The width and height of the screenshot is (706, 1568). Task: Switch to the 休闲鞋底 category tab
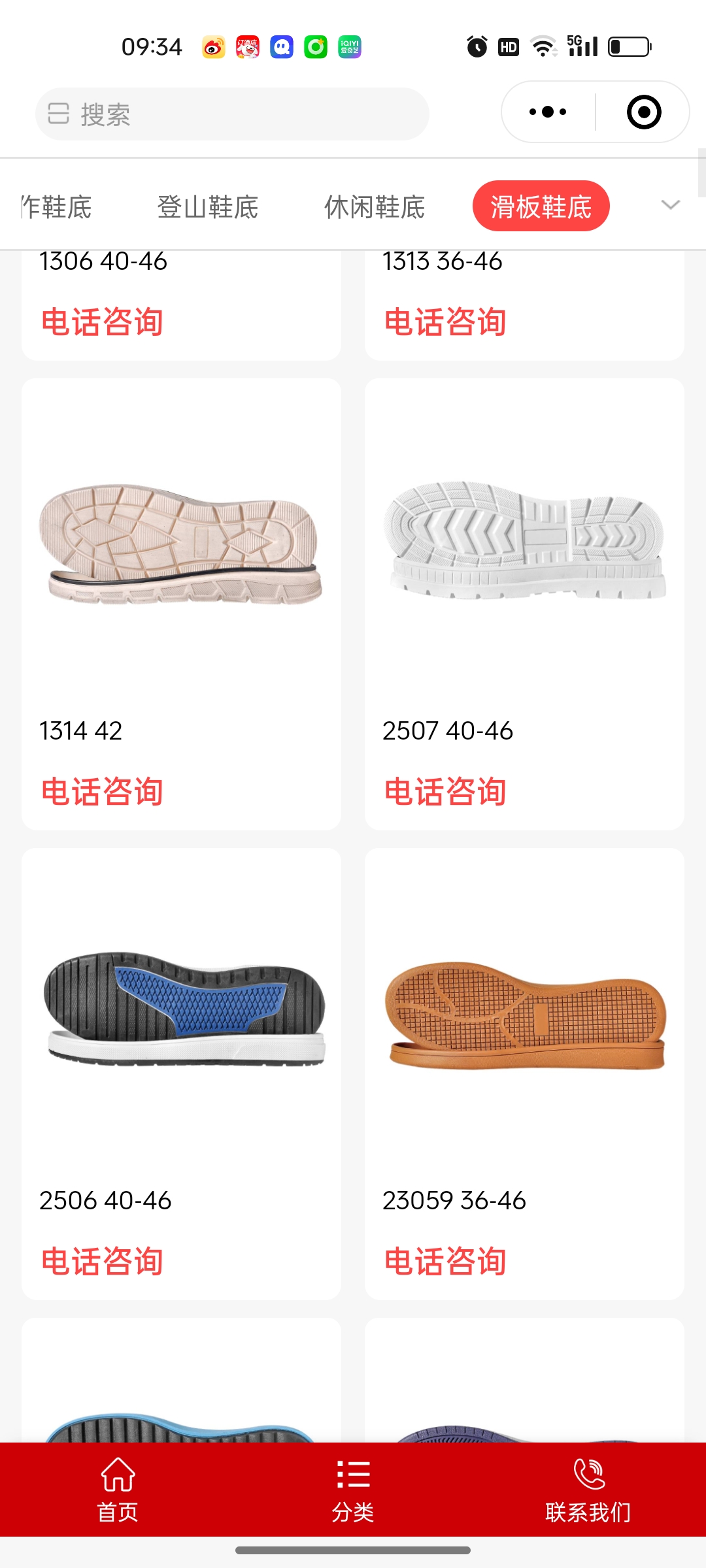coord(375,207)
